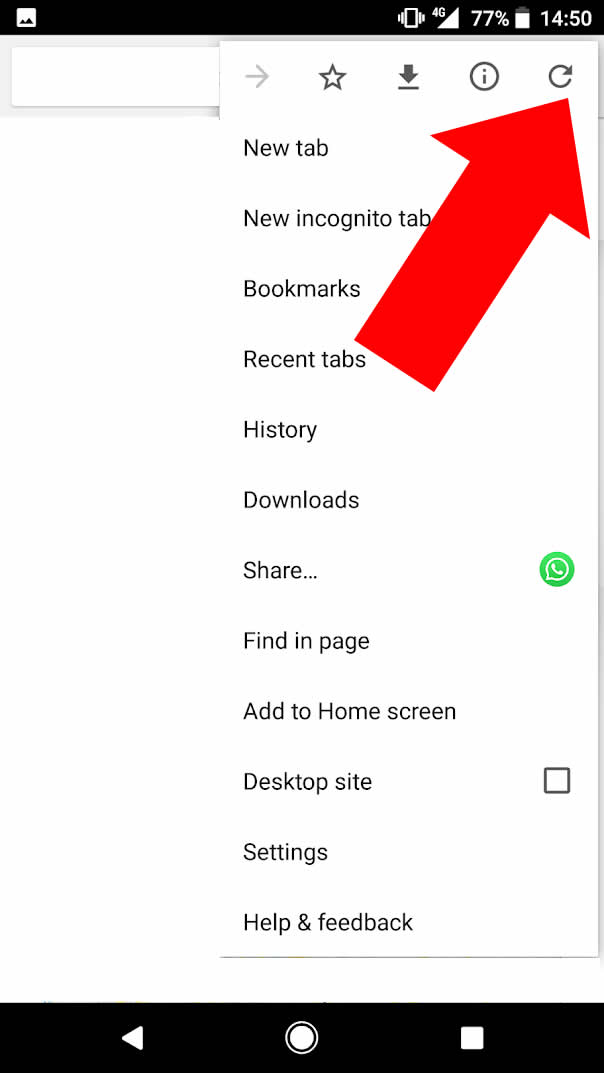
Task: Open browsing History
Action: pyautogui.click(x=280, y=430)
